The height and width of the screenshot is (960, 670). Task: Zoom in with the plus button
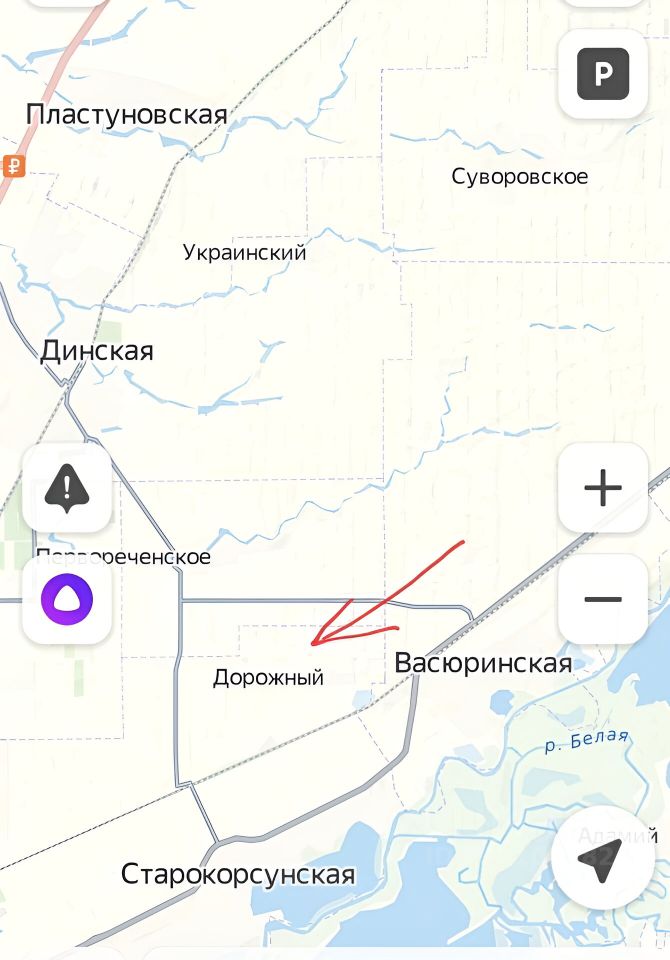603,488
